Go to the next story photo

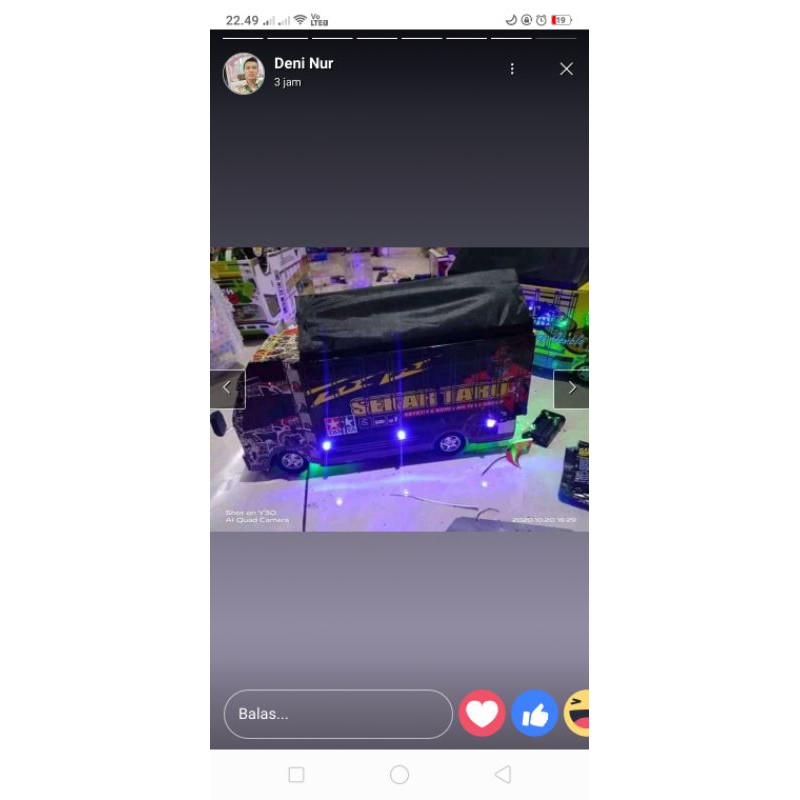click(571, 388)
